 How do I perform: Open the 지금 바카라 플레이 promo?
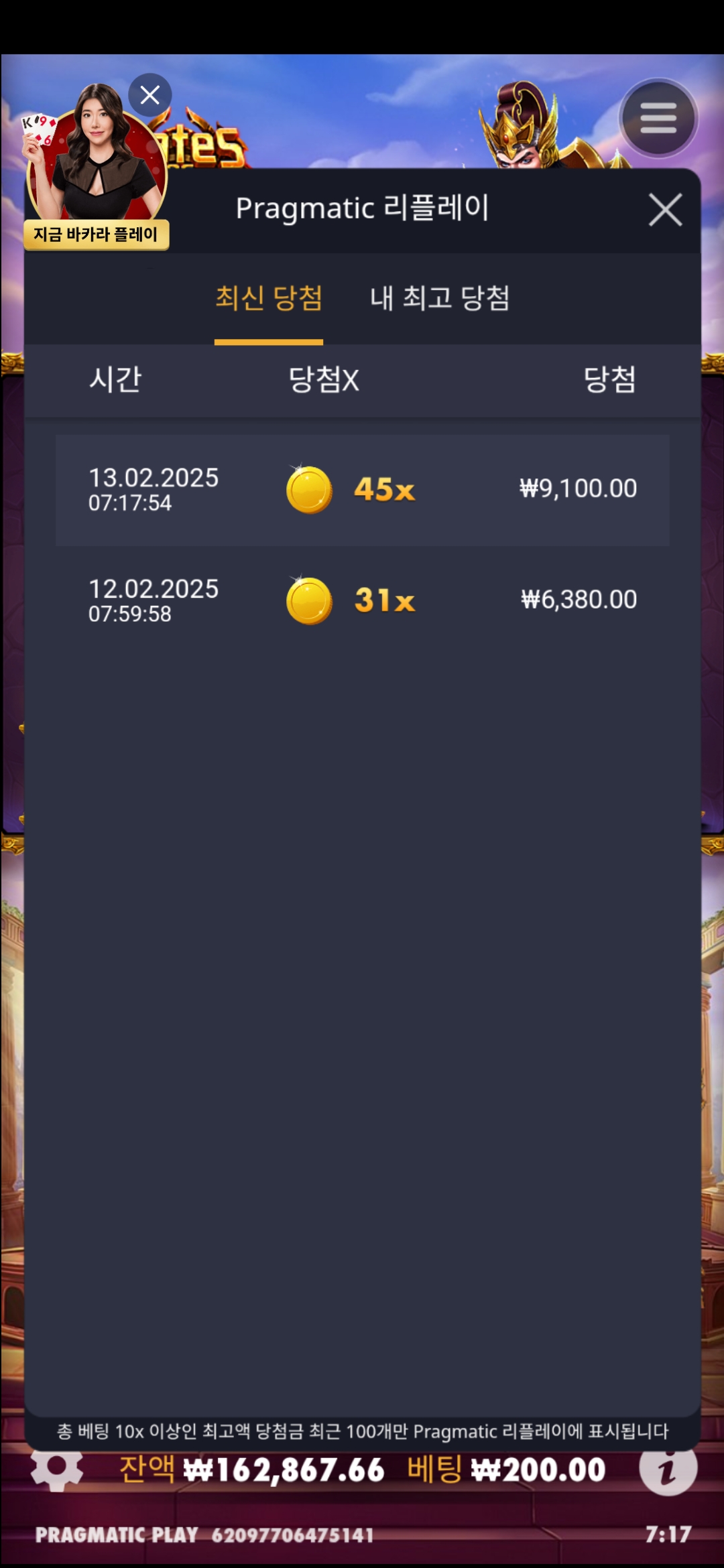coord(96,234)
